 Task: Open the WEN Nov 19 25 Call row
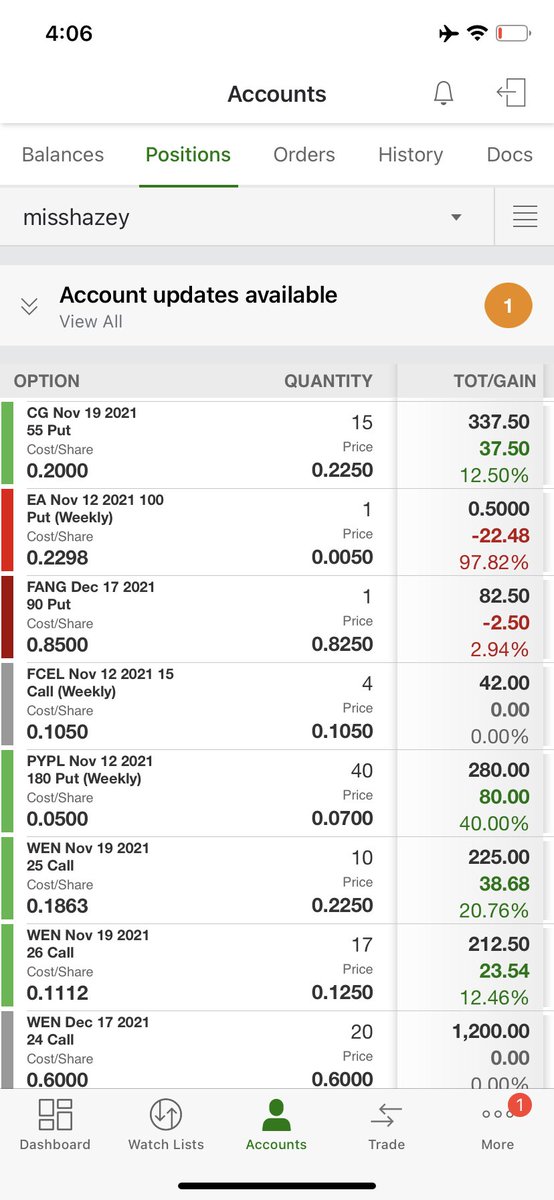click(x=277, y=879)
